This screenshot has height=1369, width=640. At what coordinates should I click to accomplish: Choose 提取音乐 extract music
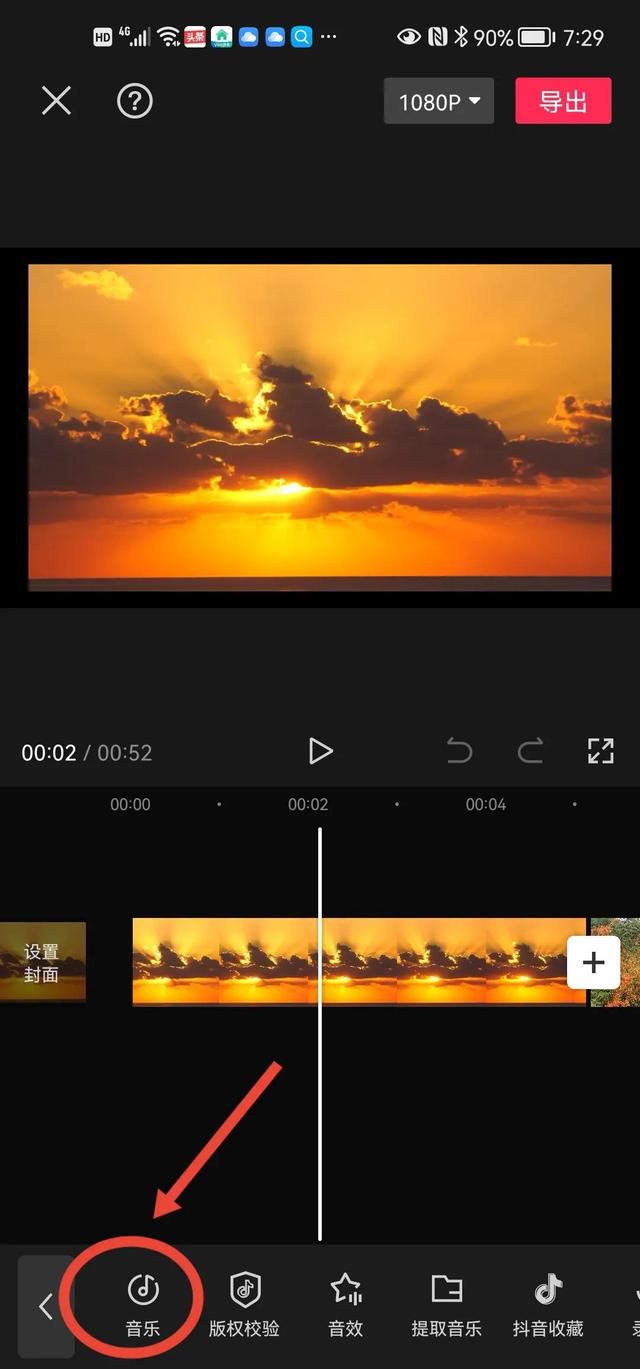coord(447,1306)
